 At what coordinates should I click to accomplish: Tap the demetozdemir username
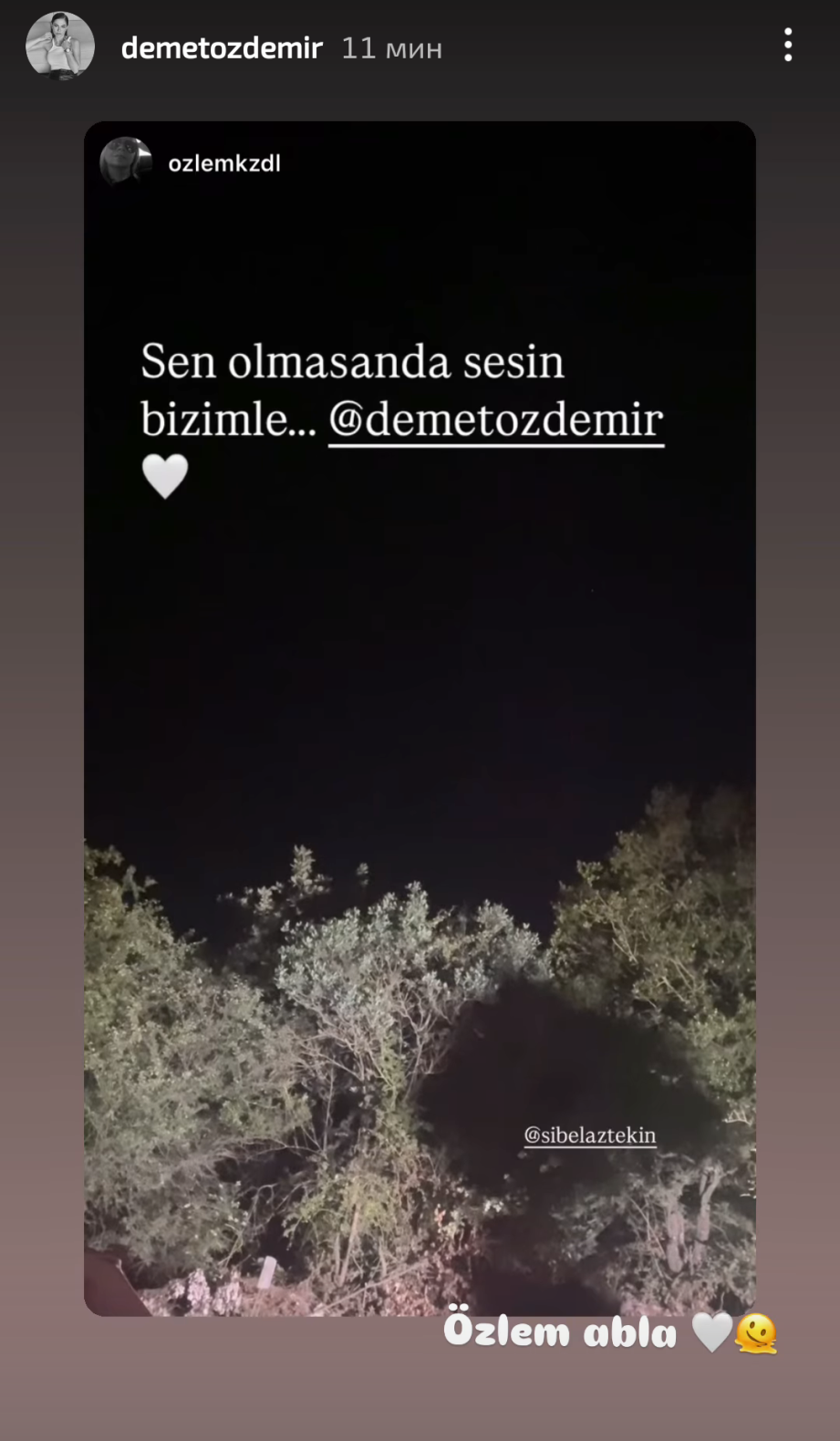pos(222,47)
